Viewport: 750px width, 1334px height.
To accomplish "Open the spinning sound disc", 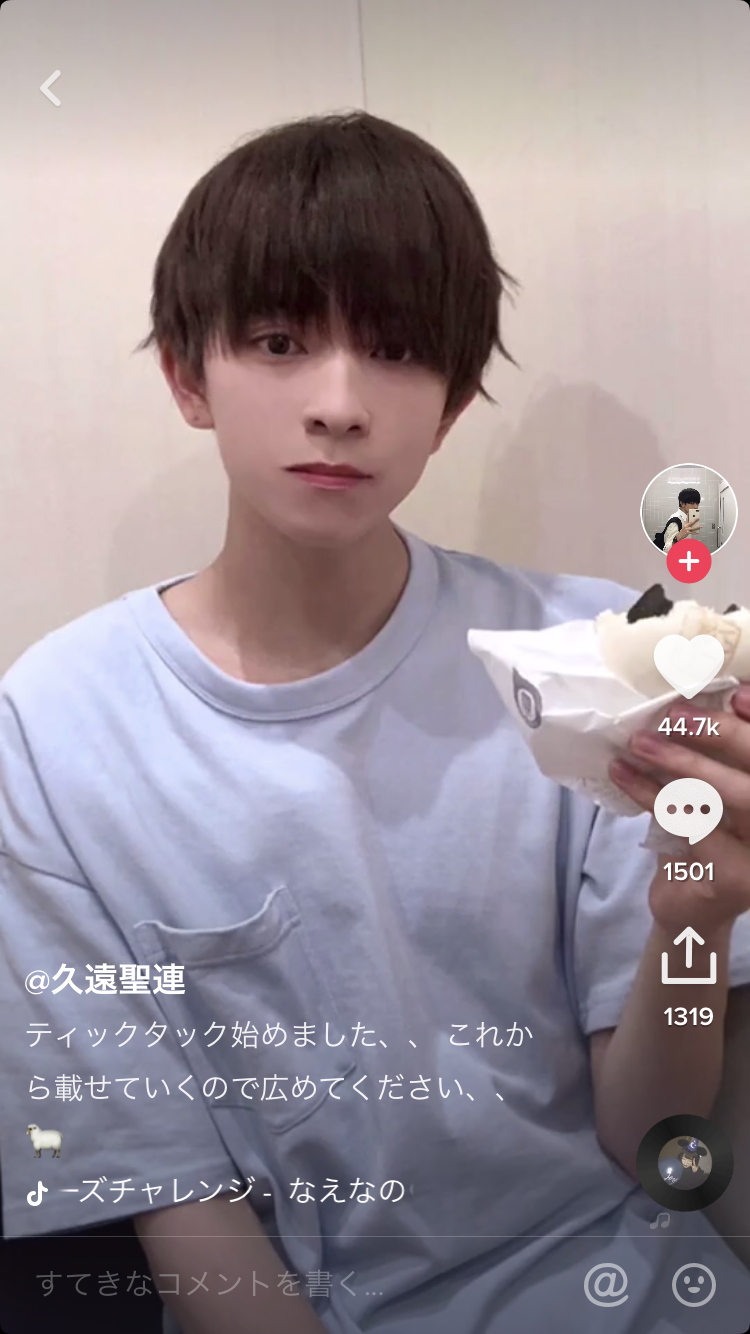I will [x=685, y=1162].
